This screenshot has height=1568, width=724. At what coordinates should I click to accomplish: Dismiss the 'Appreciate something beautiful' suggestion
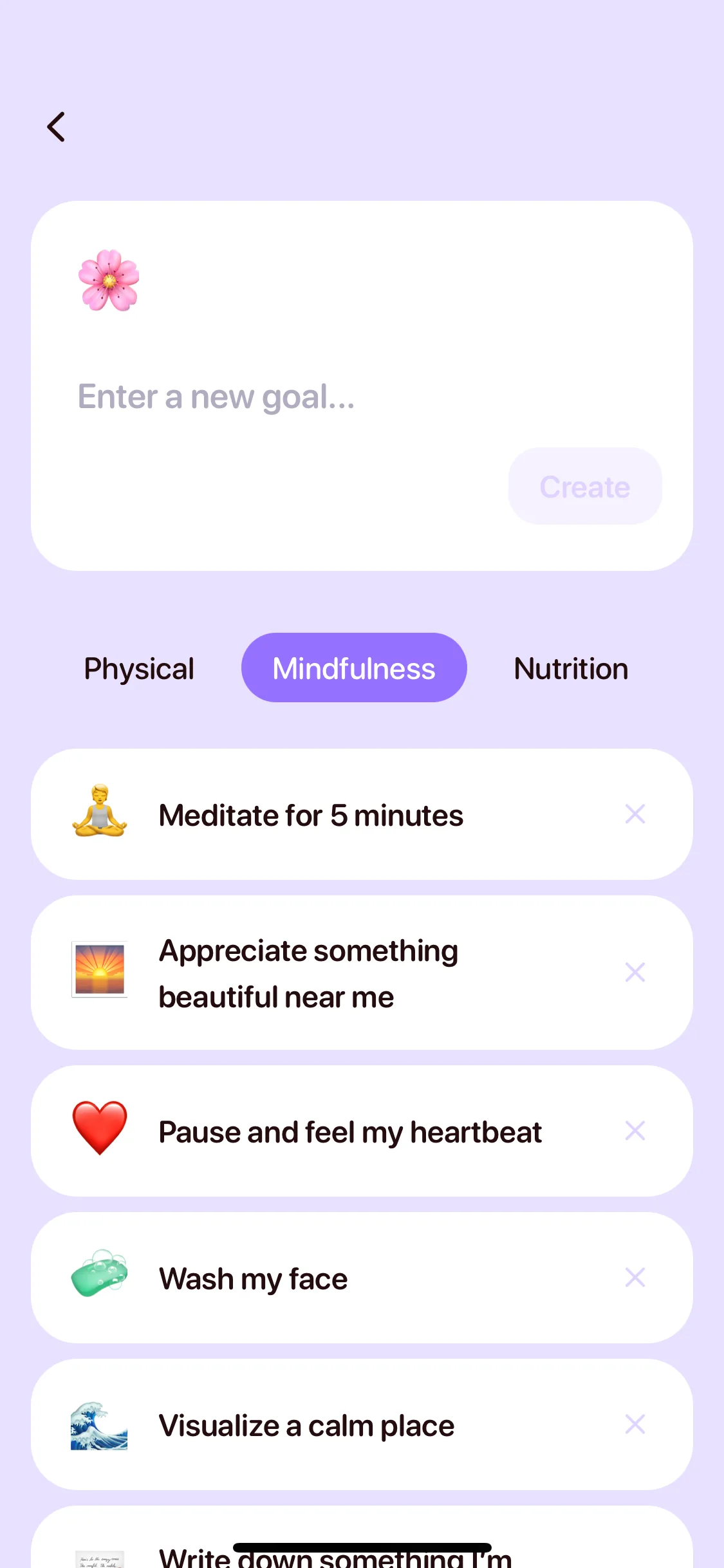635,972
